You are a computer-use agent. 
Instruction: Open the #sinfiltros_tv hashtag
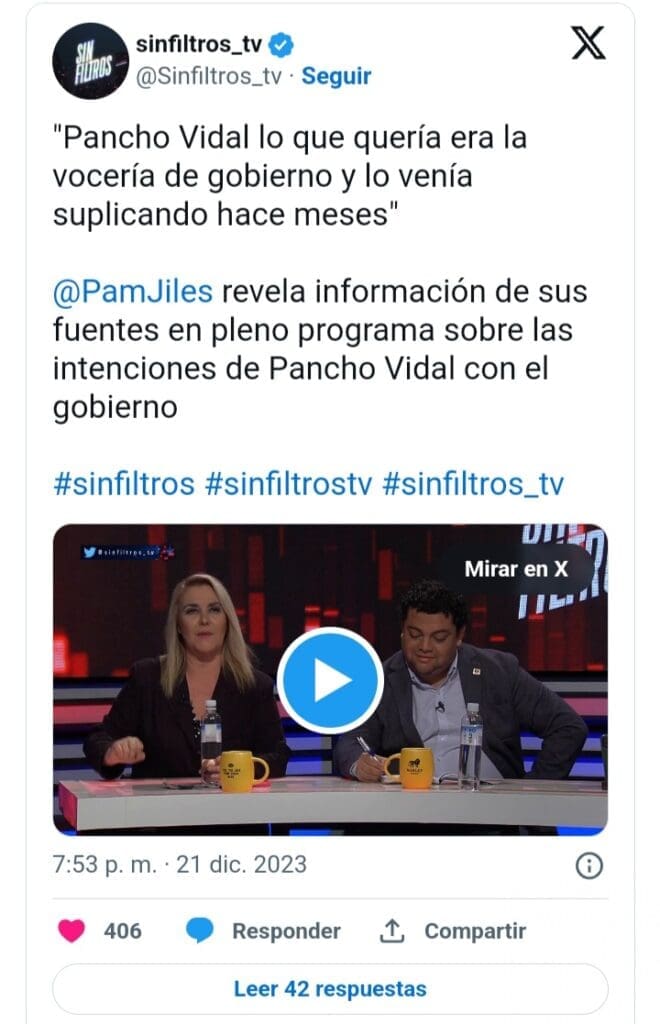(x=472, y=484)
